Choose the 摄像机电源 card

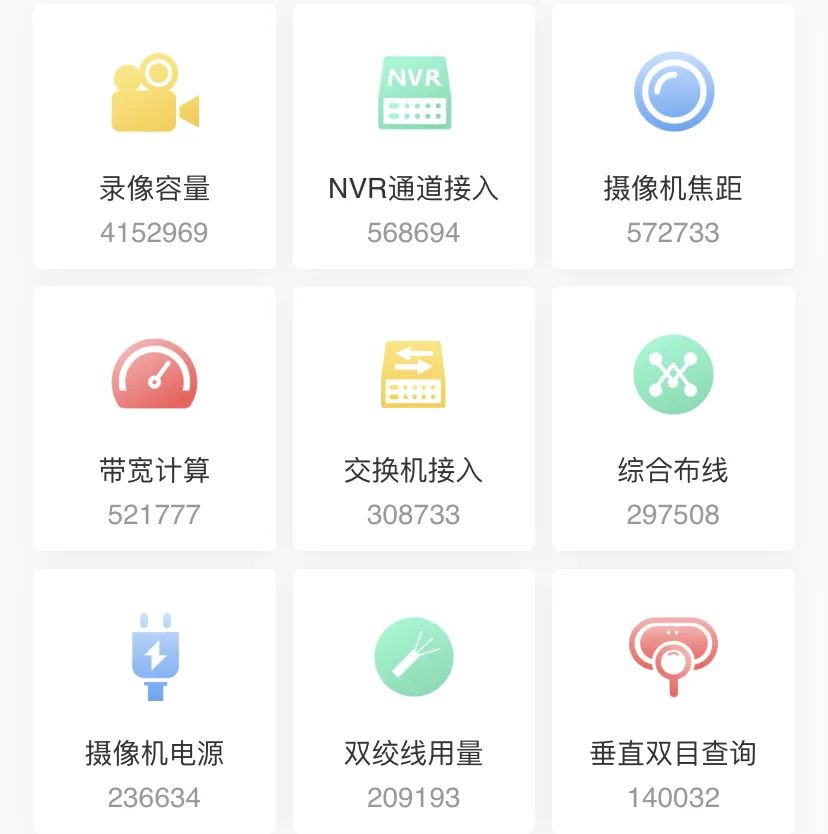pos(154,700)
